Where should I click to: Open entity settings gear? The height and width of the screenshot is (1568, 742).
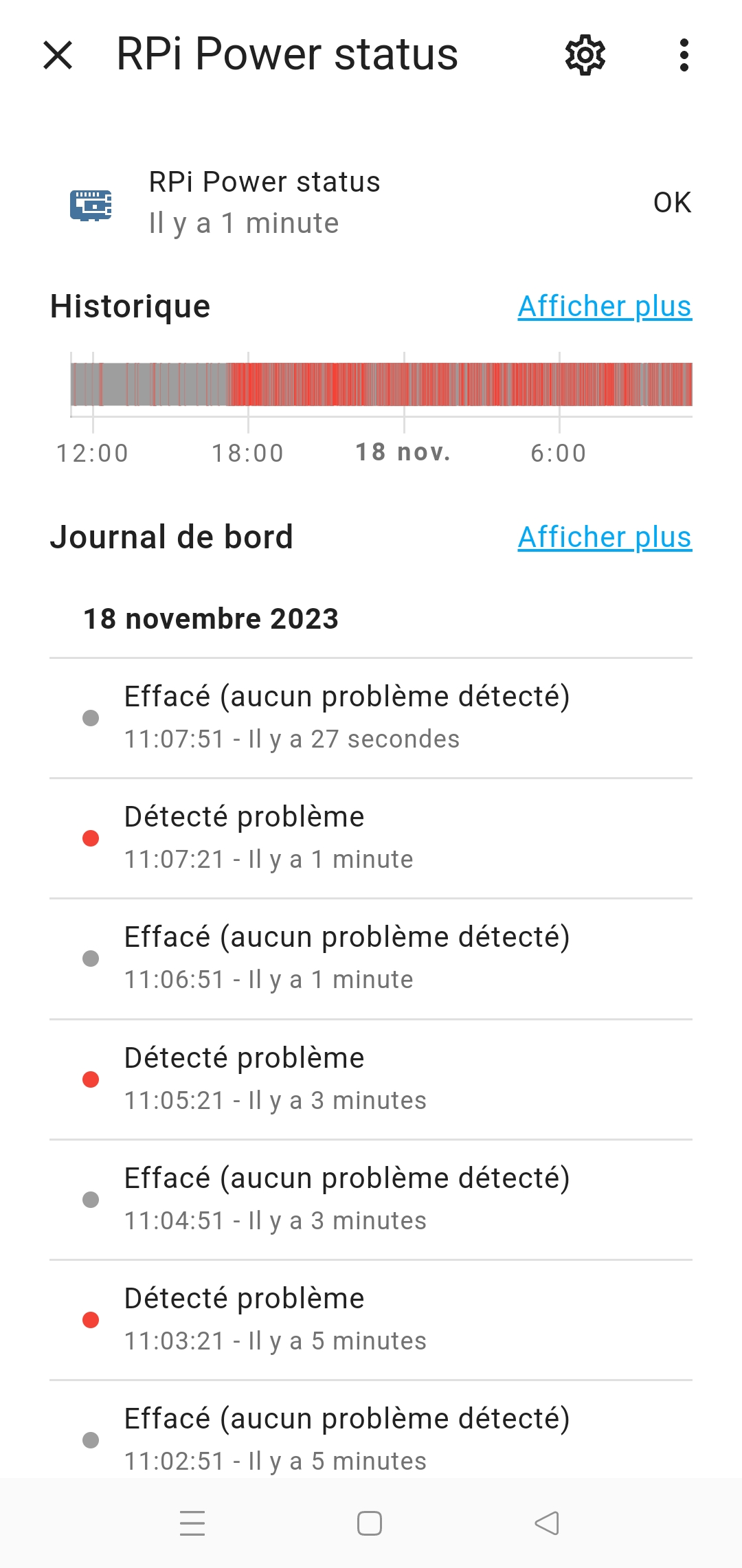click(x=585, y=55)
